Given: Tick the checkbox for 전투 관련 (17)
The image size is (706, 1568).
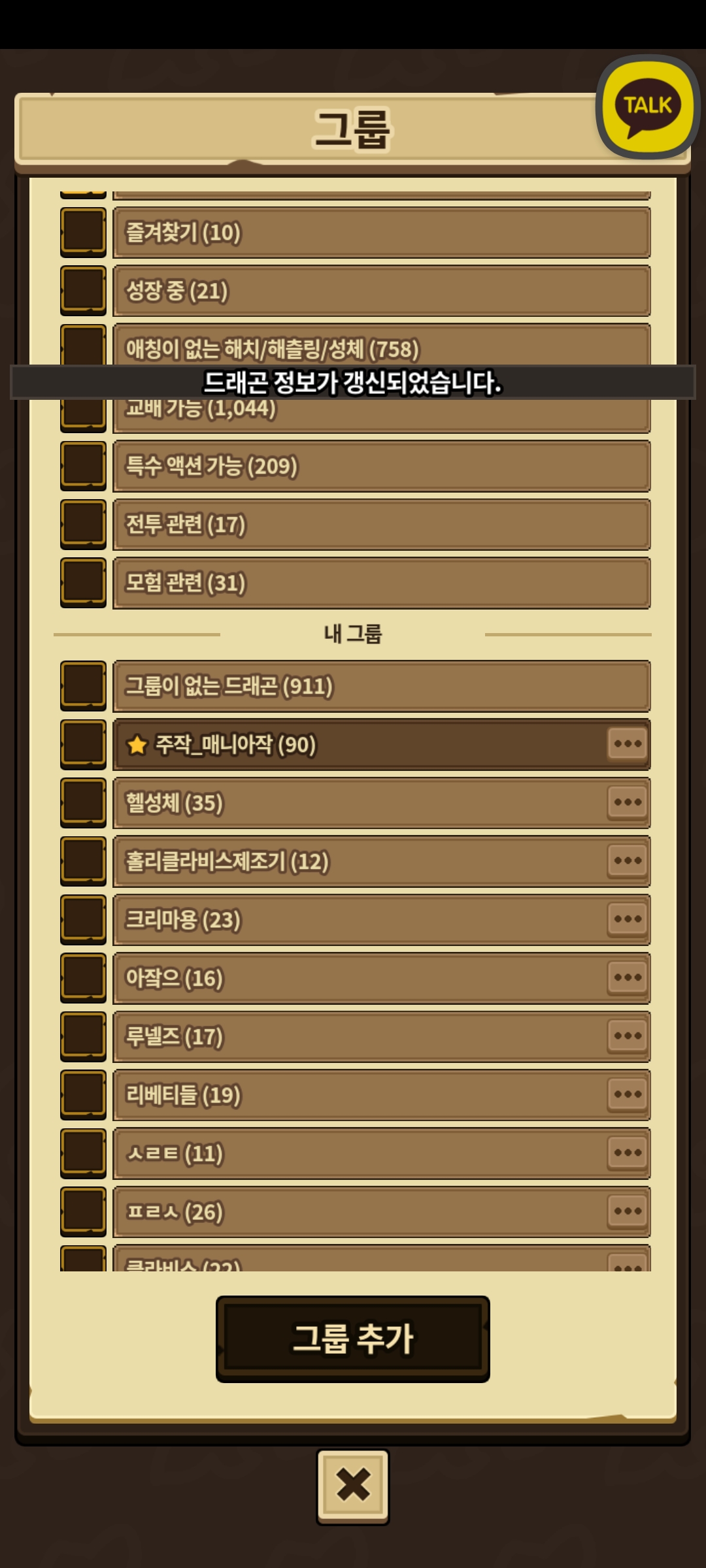Looking at the screenshot, I should [x=83, y=525].
